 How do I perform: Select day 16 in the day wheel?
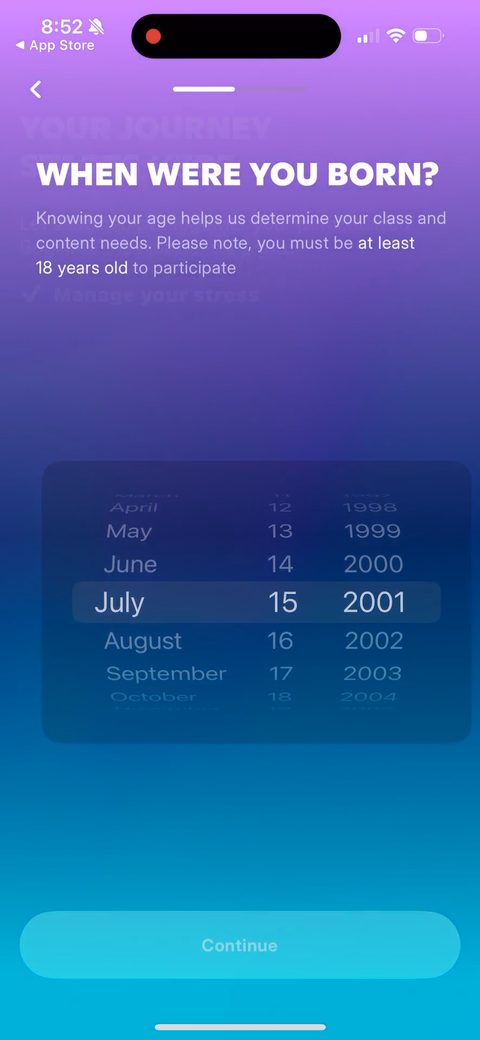click(x=280, y=641)
